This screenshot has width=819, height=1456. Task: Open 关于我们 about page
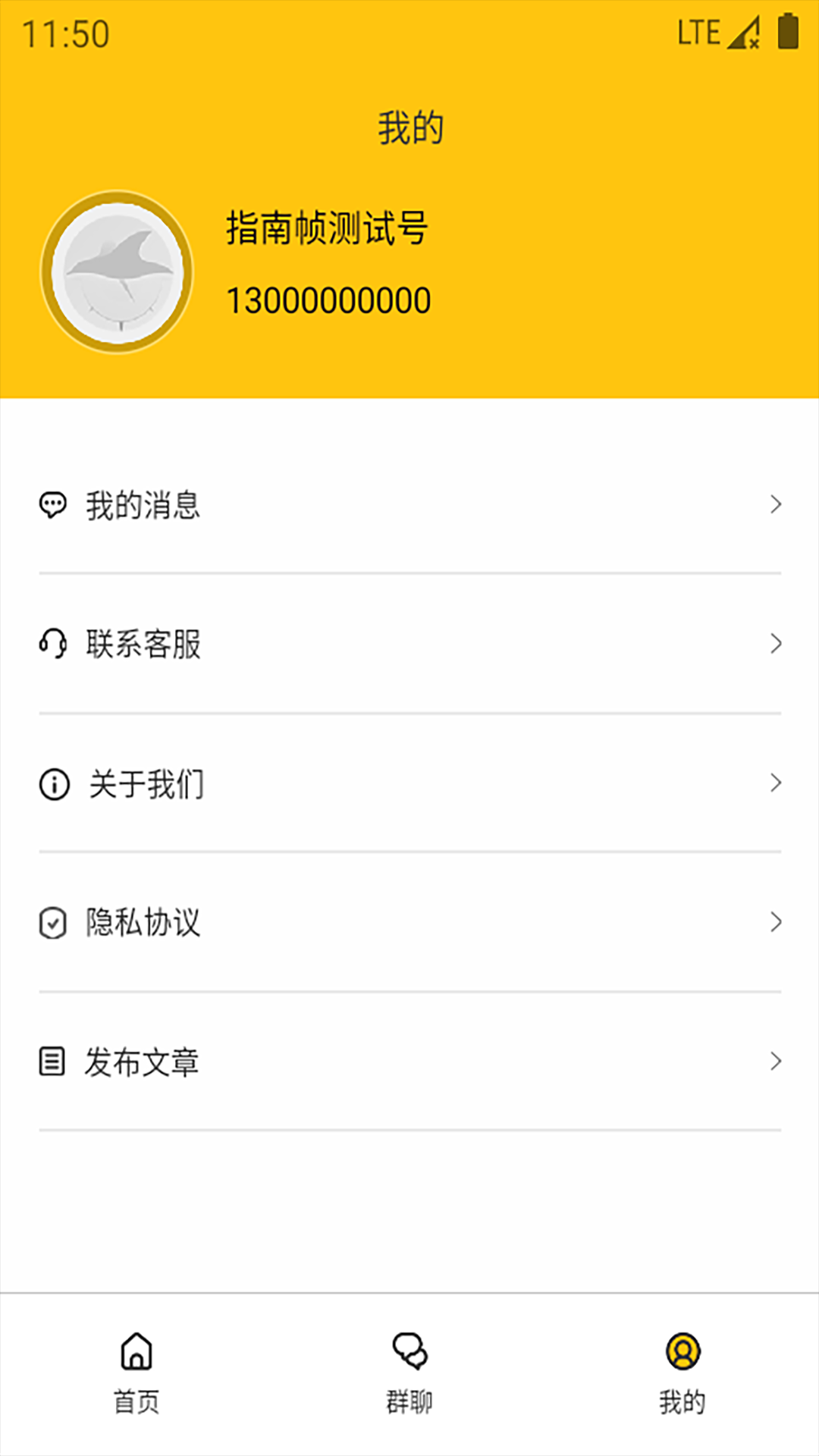409,783
